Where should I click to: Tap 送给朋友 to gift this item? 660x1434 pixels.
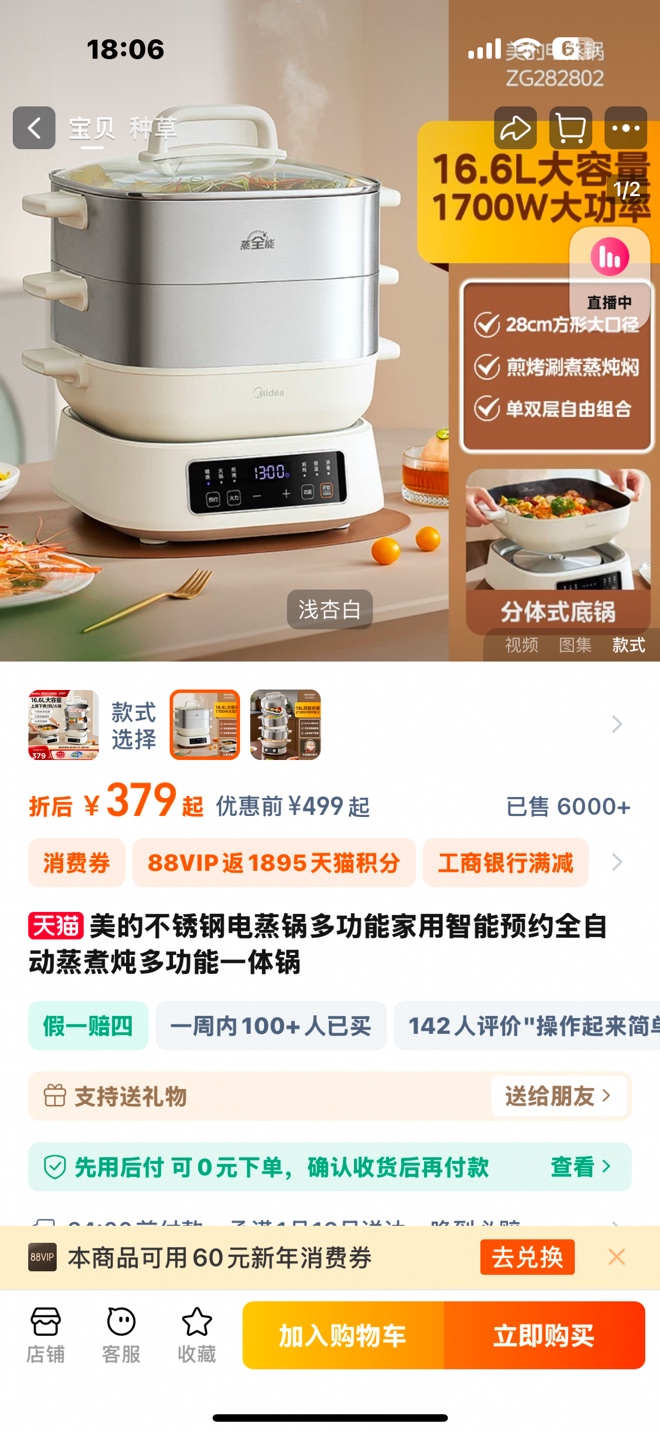[x=558, y=1096]
